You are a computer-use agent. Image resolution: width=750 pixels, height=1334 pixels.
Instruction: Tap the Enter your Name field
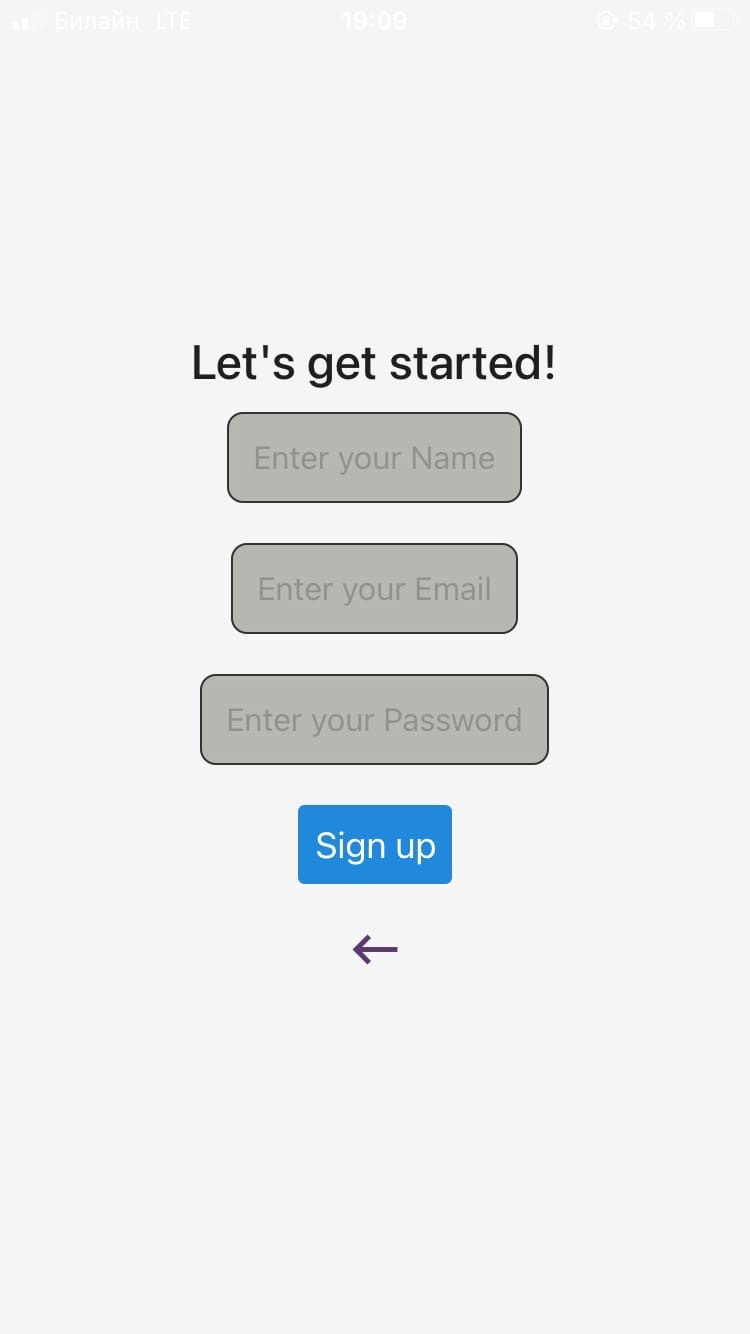[x=374, y=457]
